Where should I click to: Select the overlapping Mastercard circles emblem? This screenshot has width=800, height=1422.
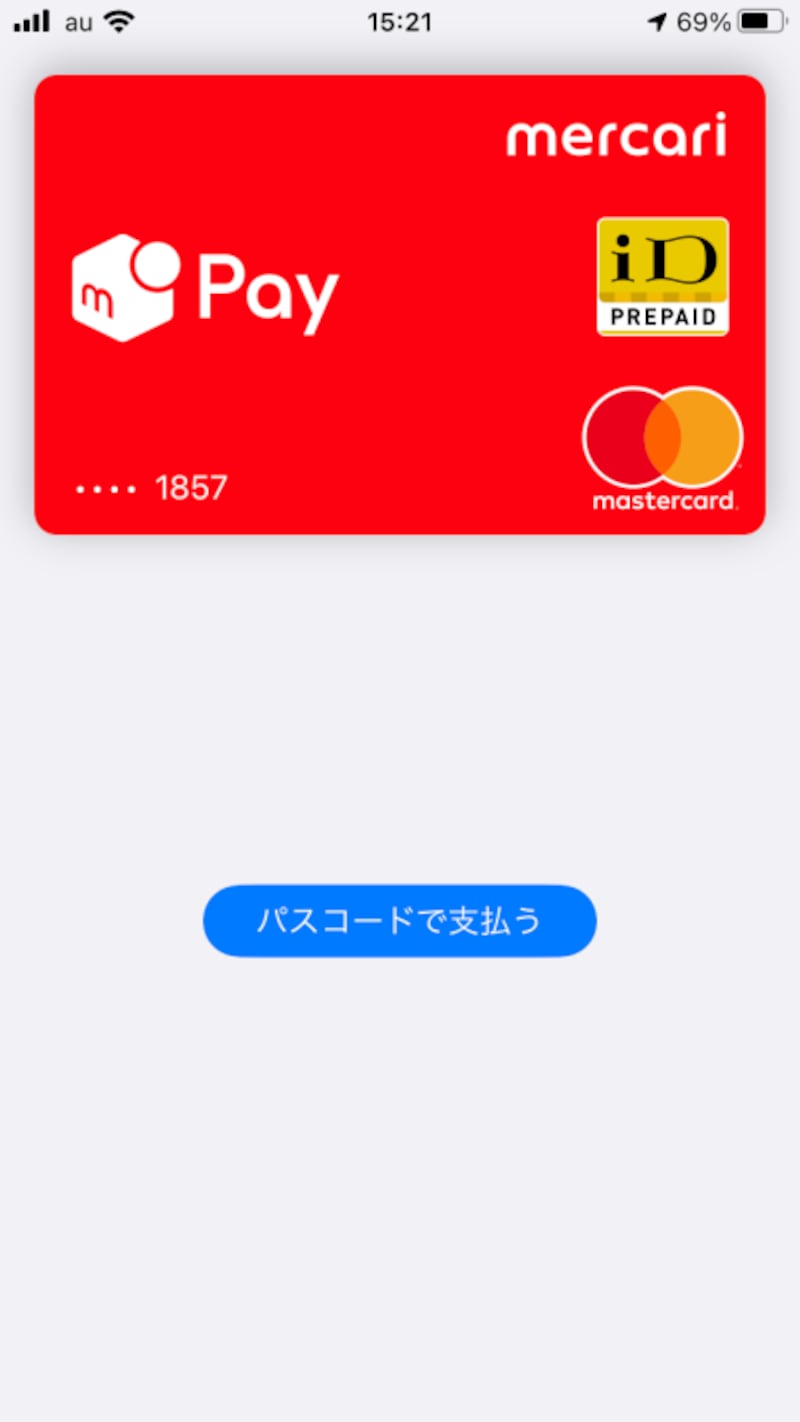pos(662,434)
